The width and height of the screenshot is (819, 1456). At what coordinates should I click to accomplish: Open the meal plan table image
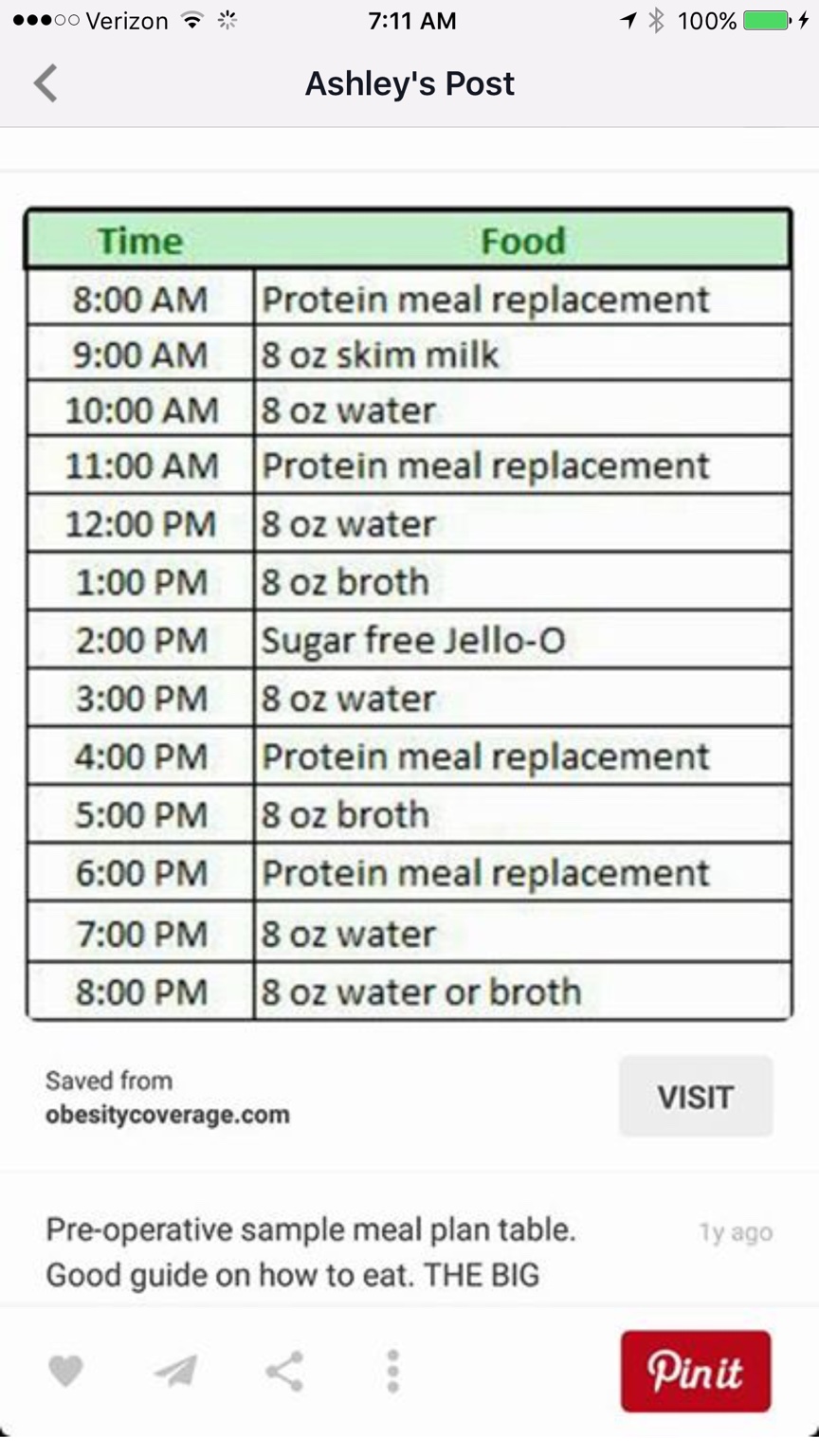(409, 614)
